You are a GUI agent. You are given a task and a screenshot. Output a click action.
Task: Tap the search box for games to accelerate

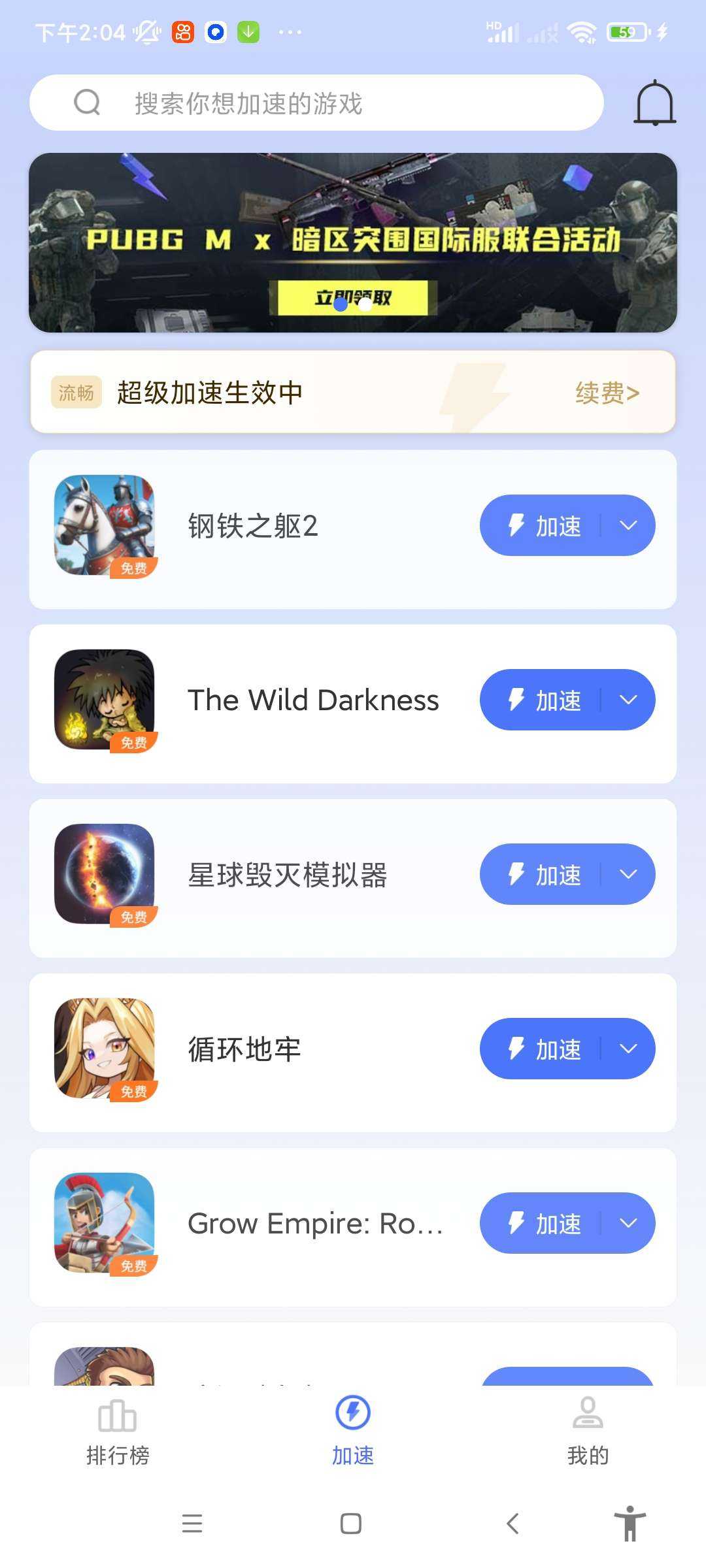(316, 103)
